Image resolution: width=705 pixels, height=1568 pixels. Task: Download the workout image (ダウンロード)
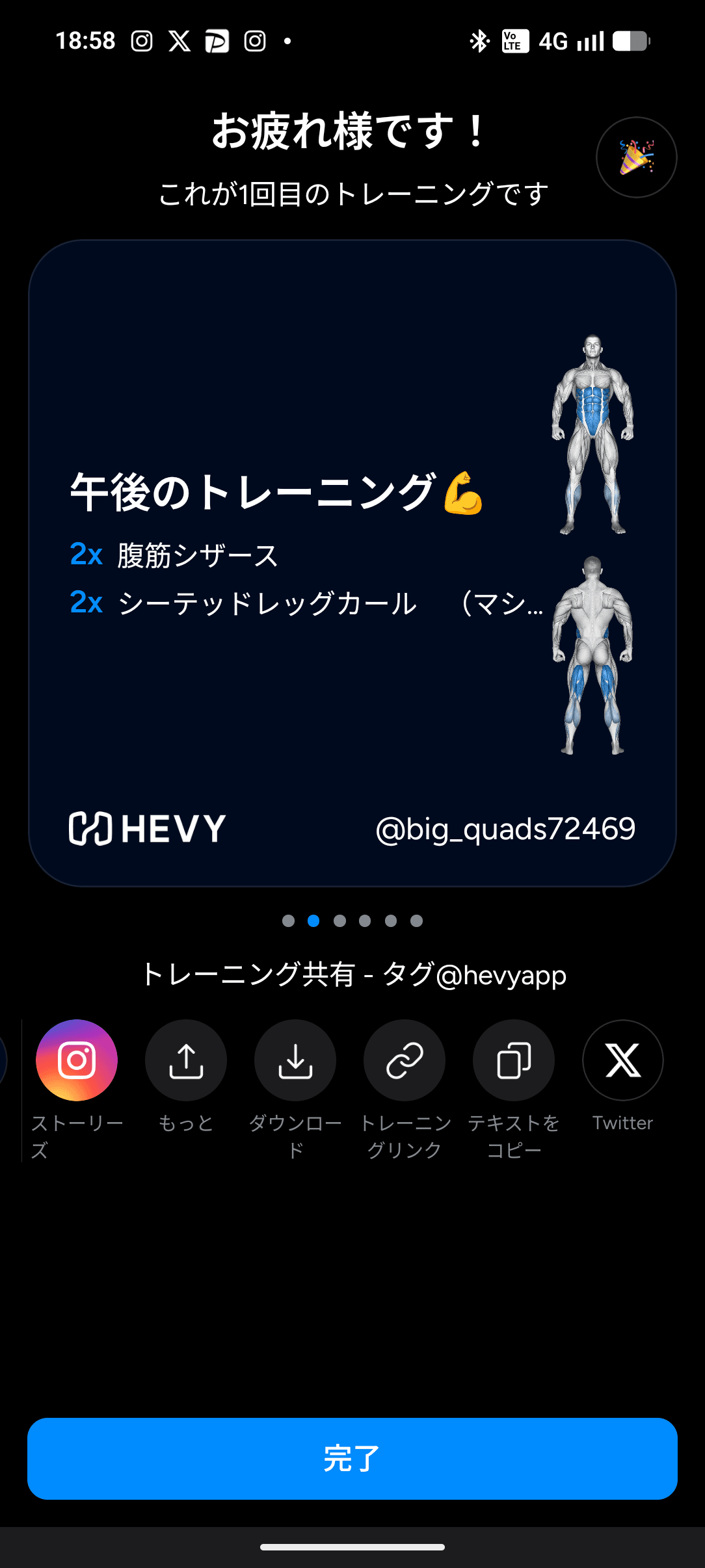click(x=295, y=1060)
